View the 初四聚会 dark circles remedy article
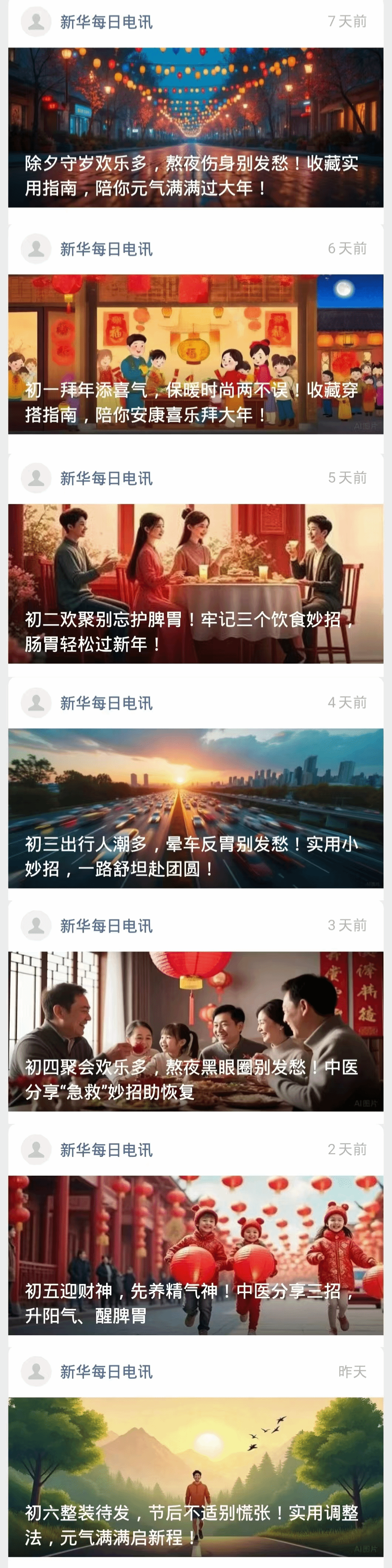The height and width of the screenshot is (1568, 392). (x=196, y=1031)
